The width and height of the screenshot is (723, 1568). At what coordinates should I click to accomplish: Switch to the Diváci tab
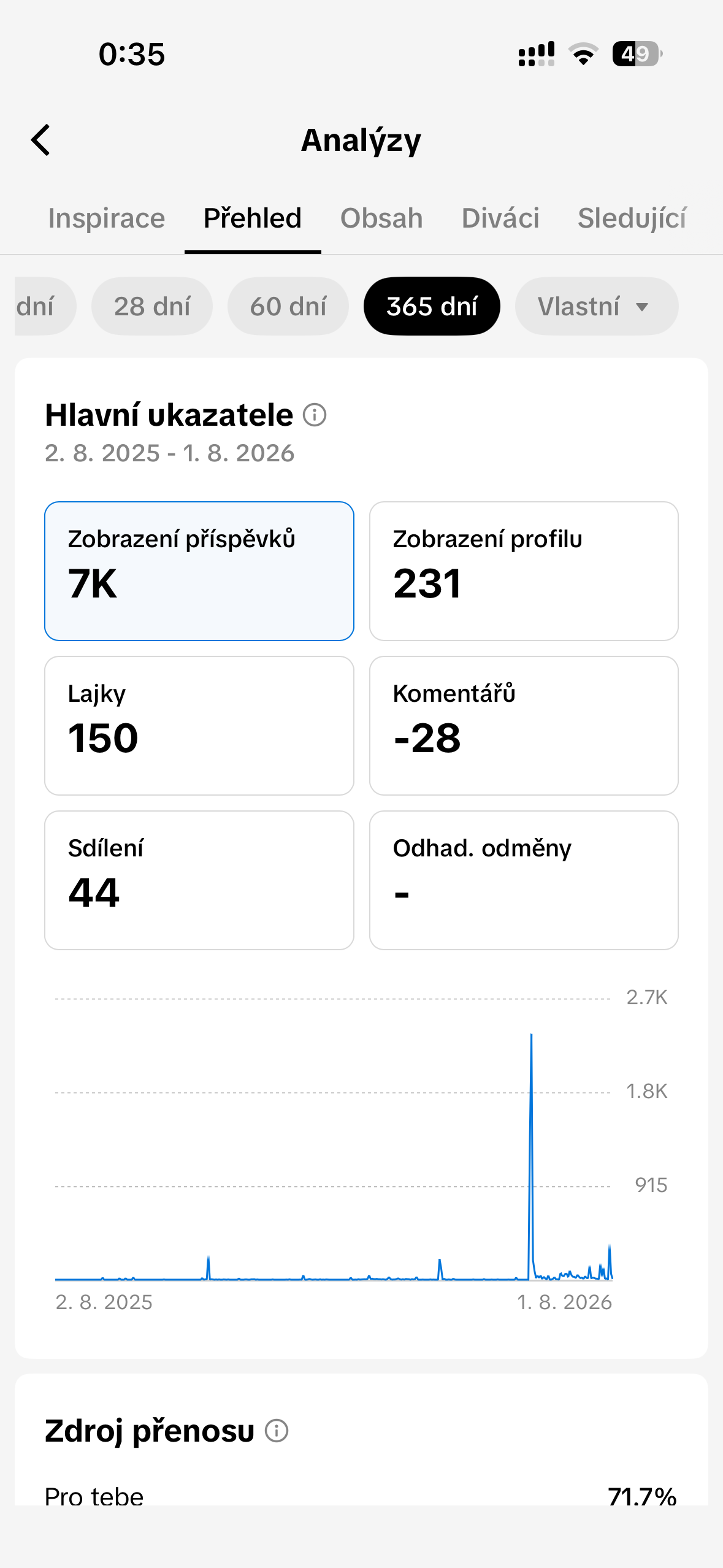point(500,218)
